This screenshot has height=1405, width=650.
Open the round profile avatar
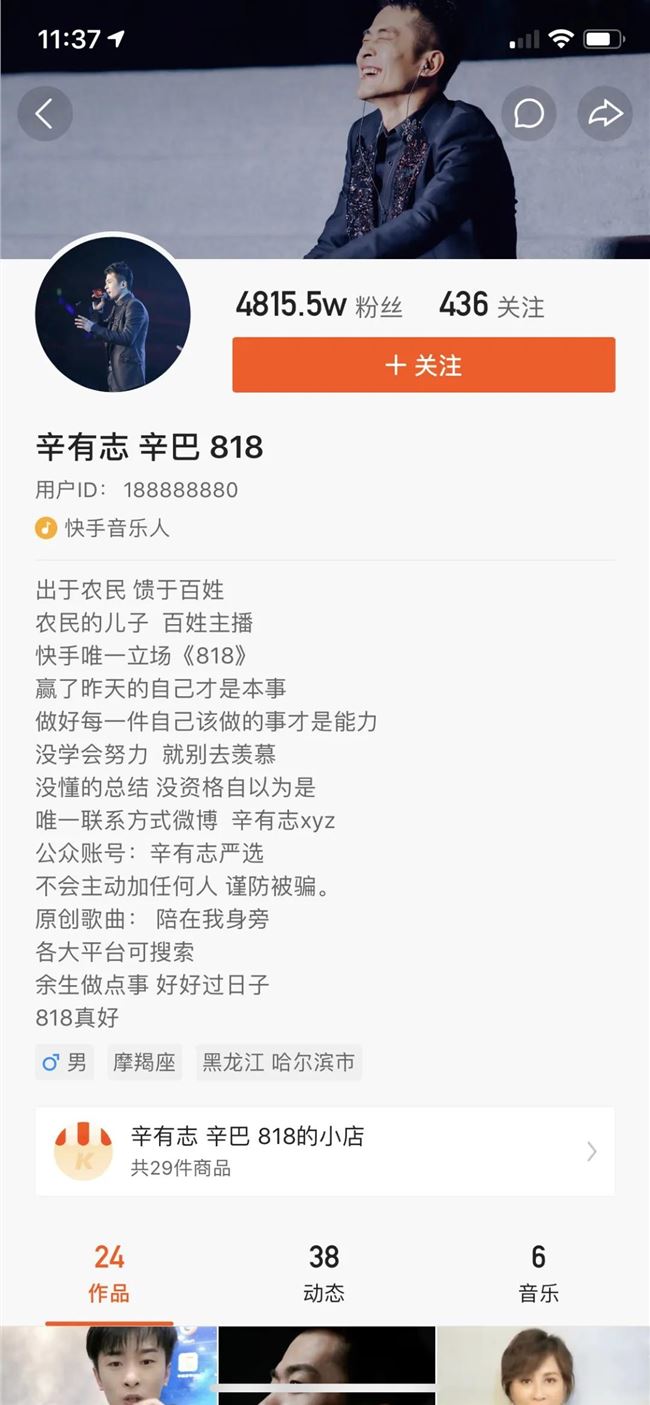113,314
